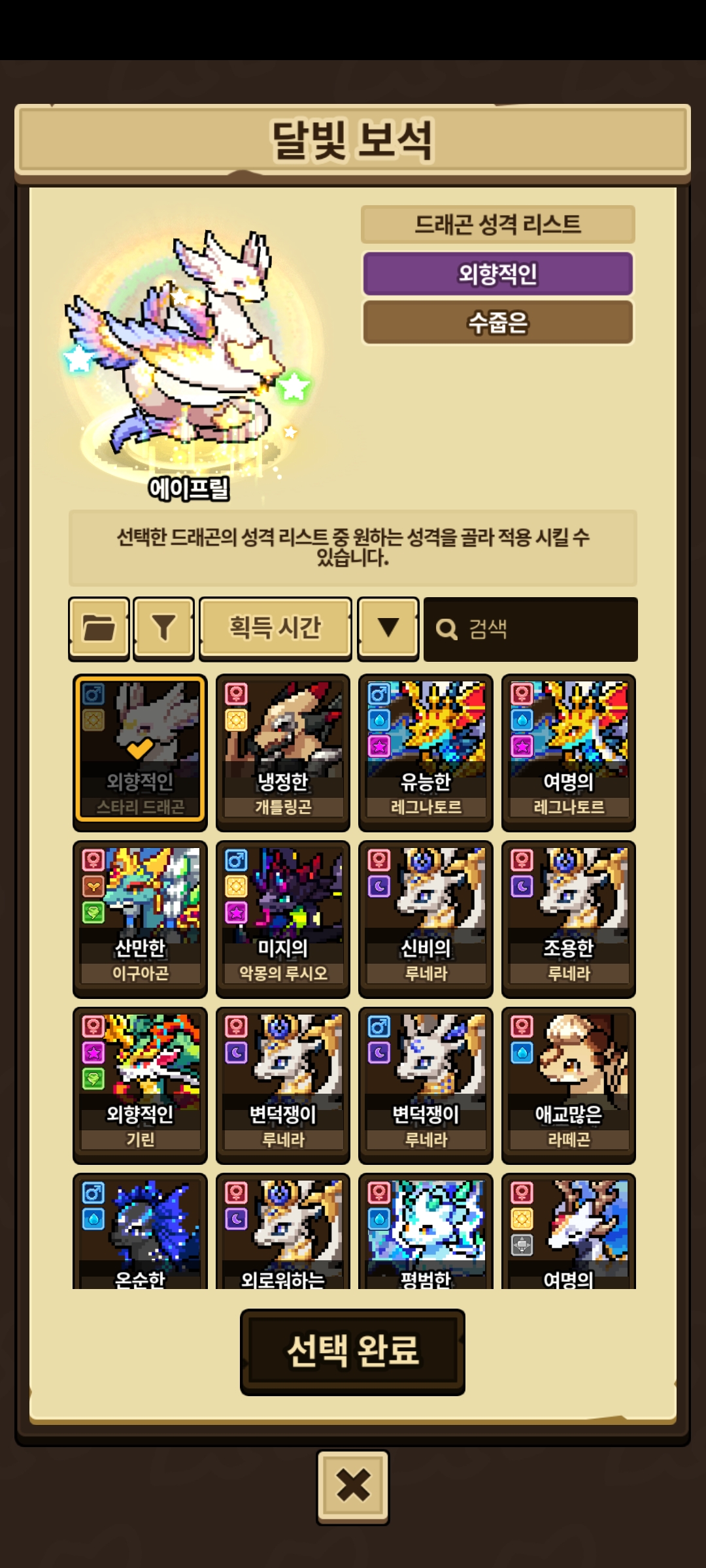Change the 획득 시간 sort criterion

(275, 629)
